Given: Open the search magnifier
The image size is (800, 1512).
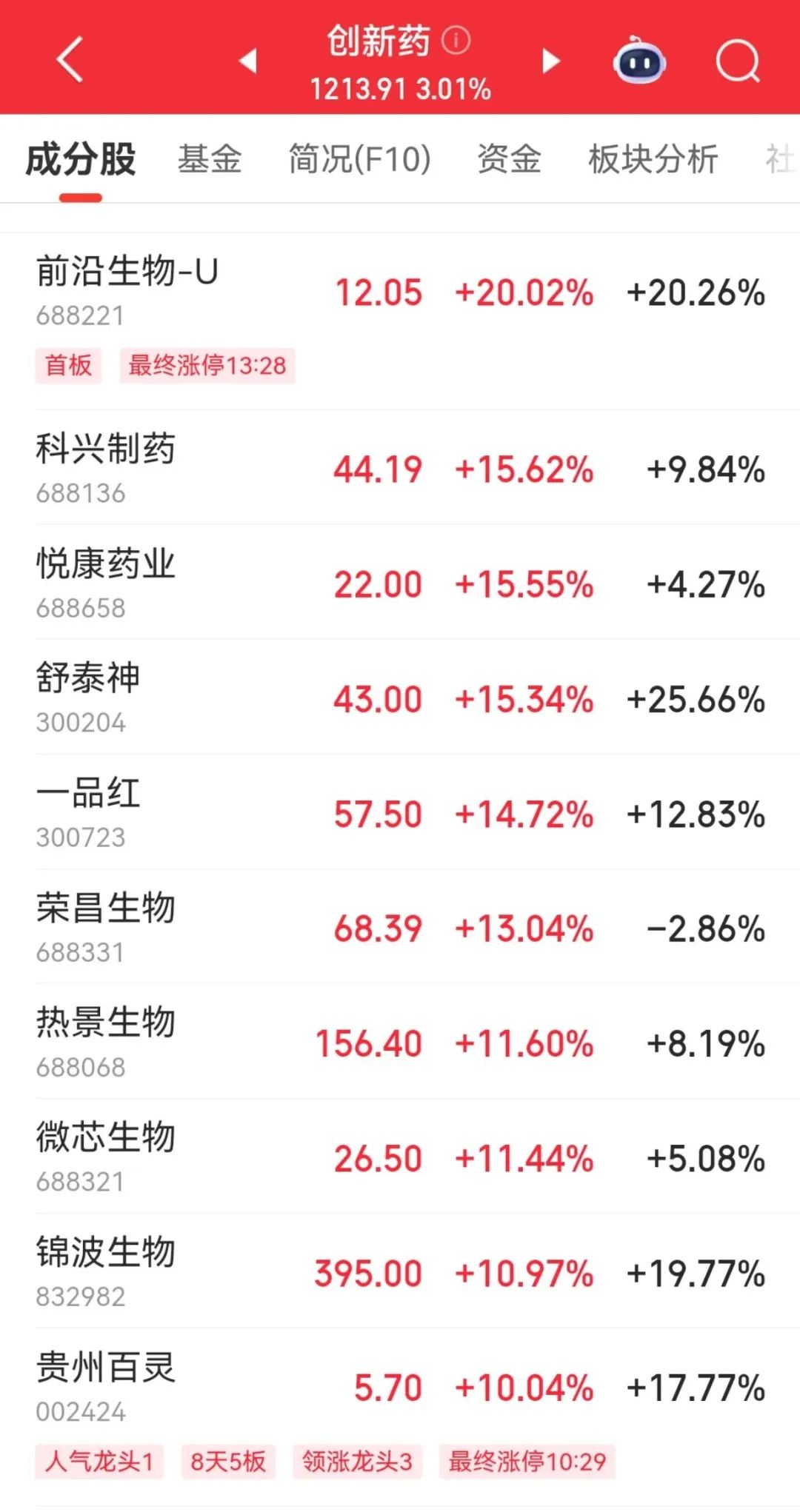Looking at the screenshot, I should pyautogui.click(x=738, y=61).
